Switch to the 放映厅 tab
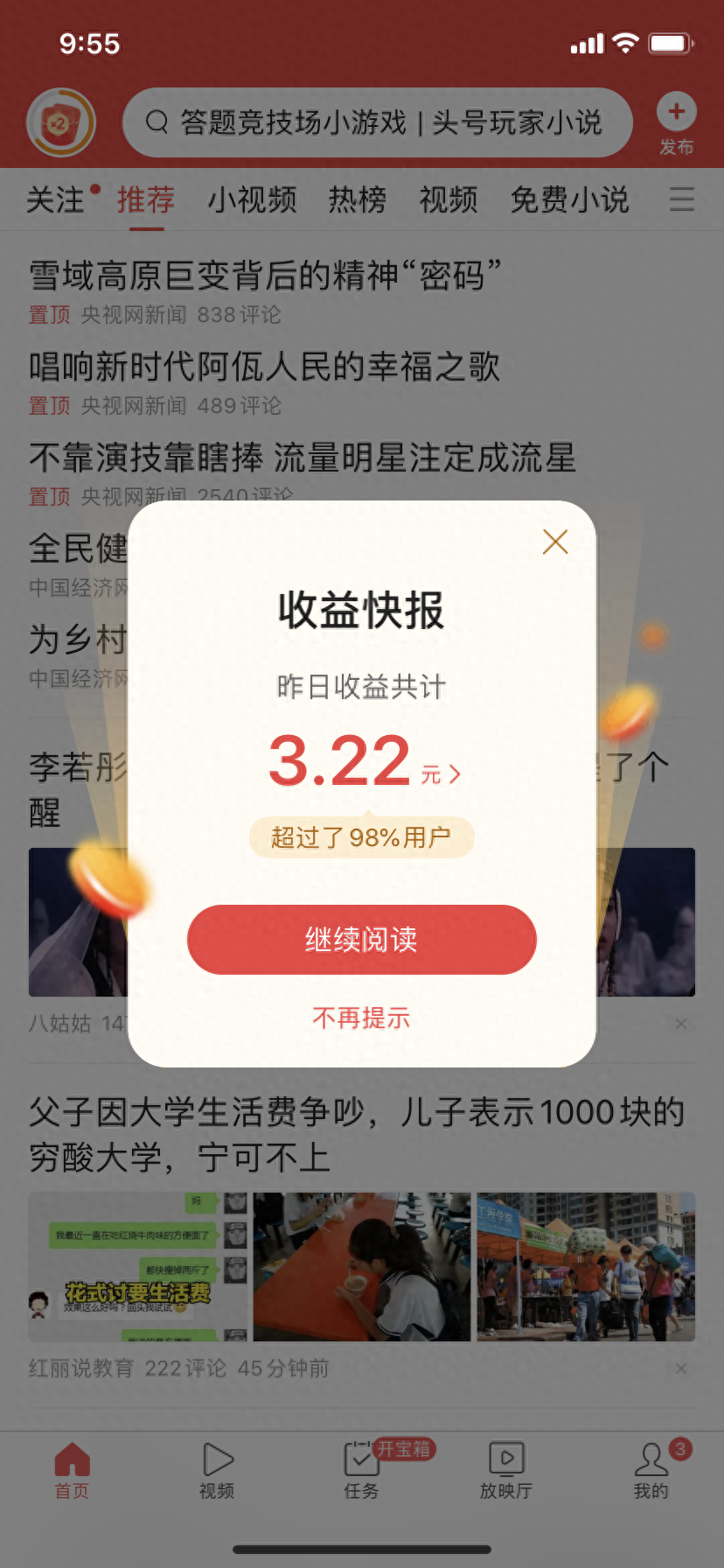724x1568 pixels. tap(505, 1470)
